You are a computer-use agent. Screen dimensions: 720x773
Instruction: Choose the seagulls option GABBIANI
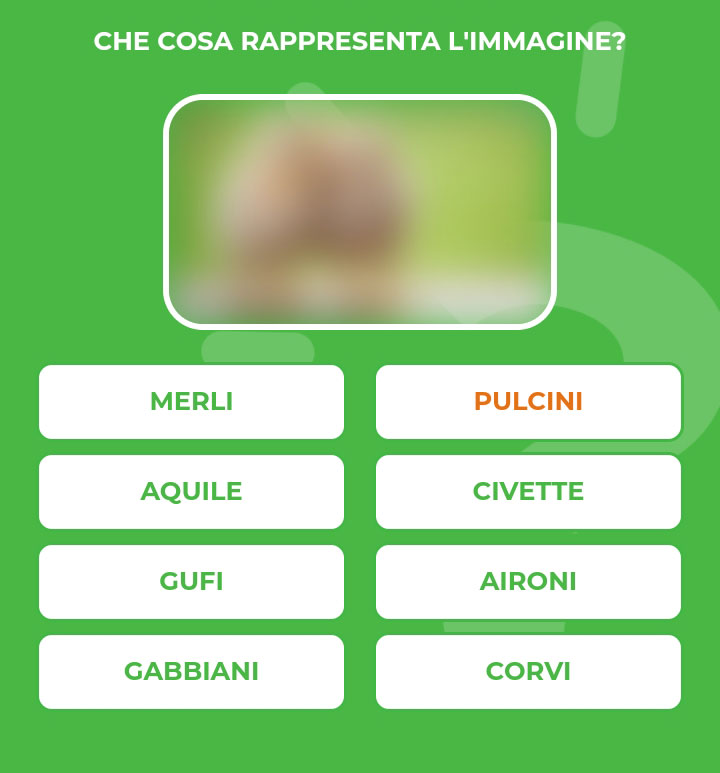[x=191, y=672]
